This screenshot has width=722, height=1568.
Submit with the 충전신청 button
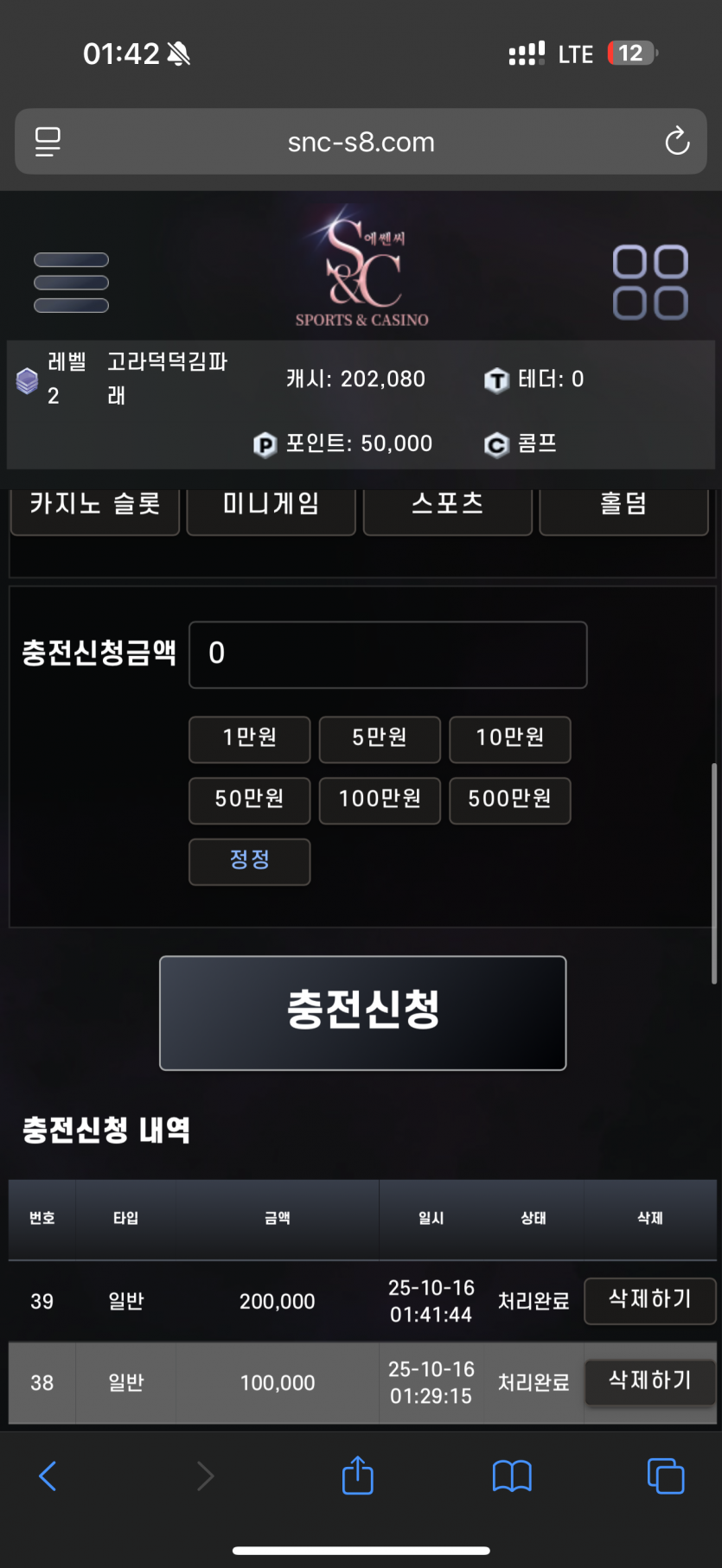pyautogui.click(x=363, y=1013)
